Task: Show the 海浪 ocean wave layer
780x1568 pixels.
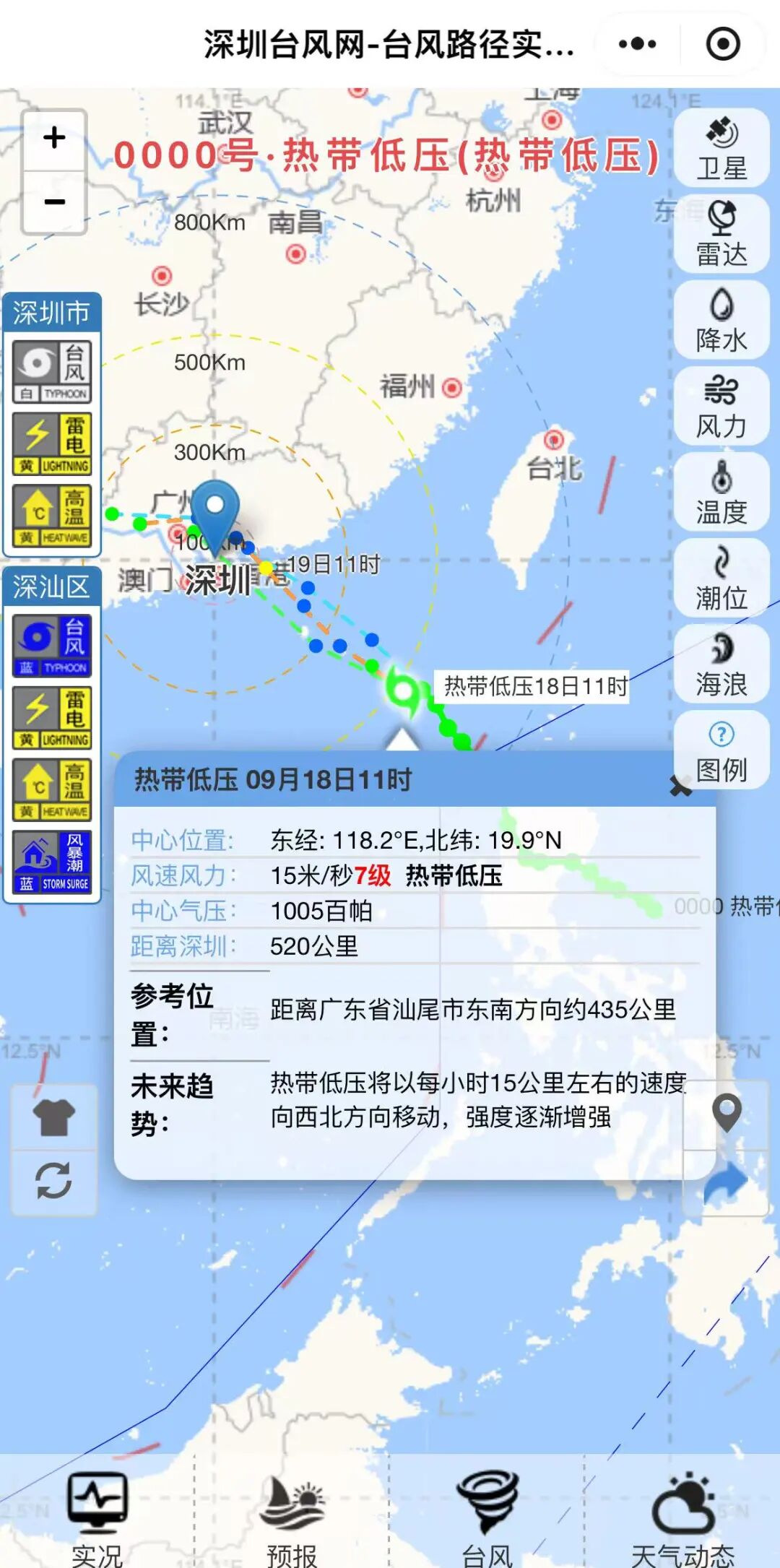Action: [721, 664]
